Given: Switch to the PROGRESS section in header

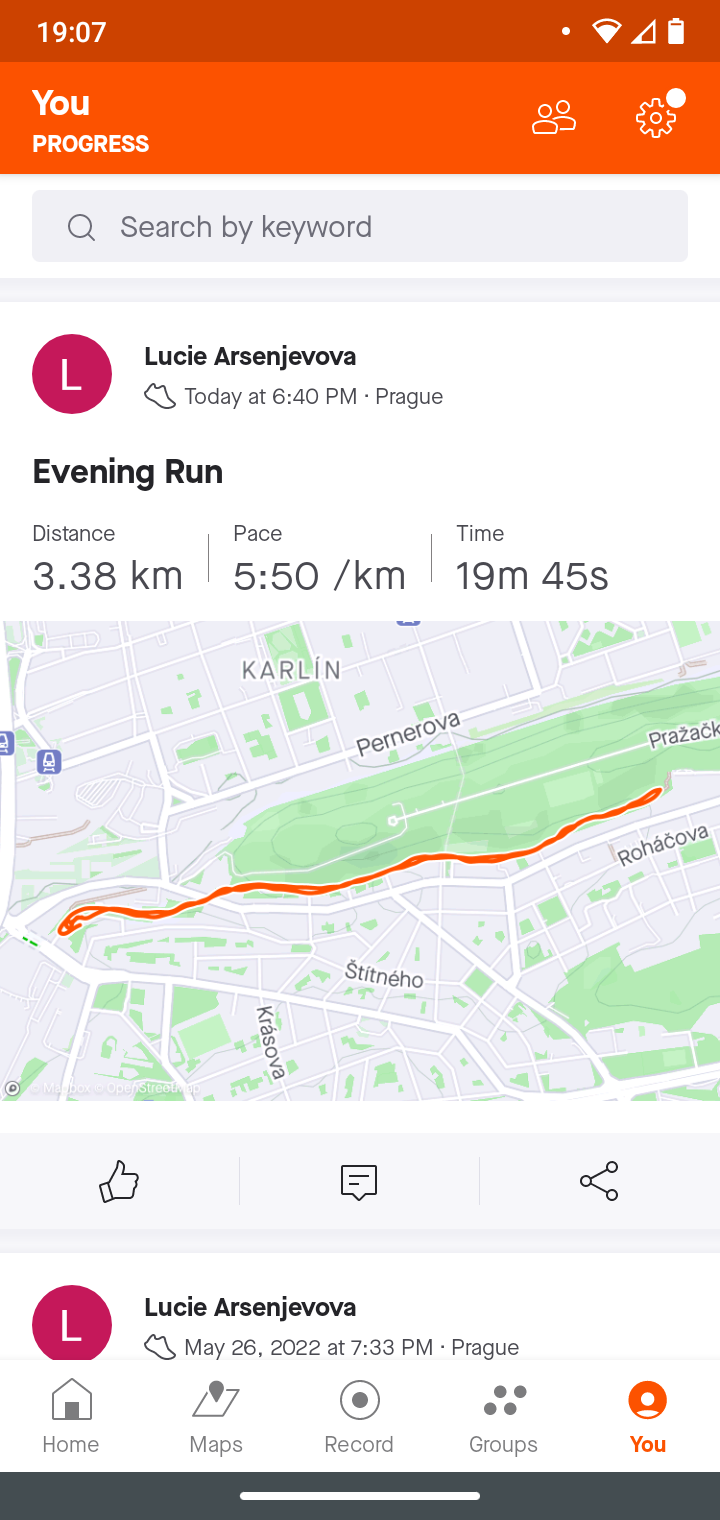Looking at the screenshot, I should coord(91,144).
